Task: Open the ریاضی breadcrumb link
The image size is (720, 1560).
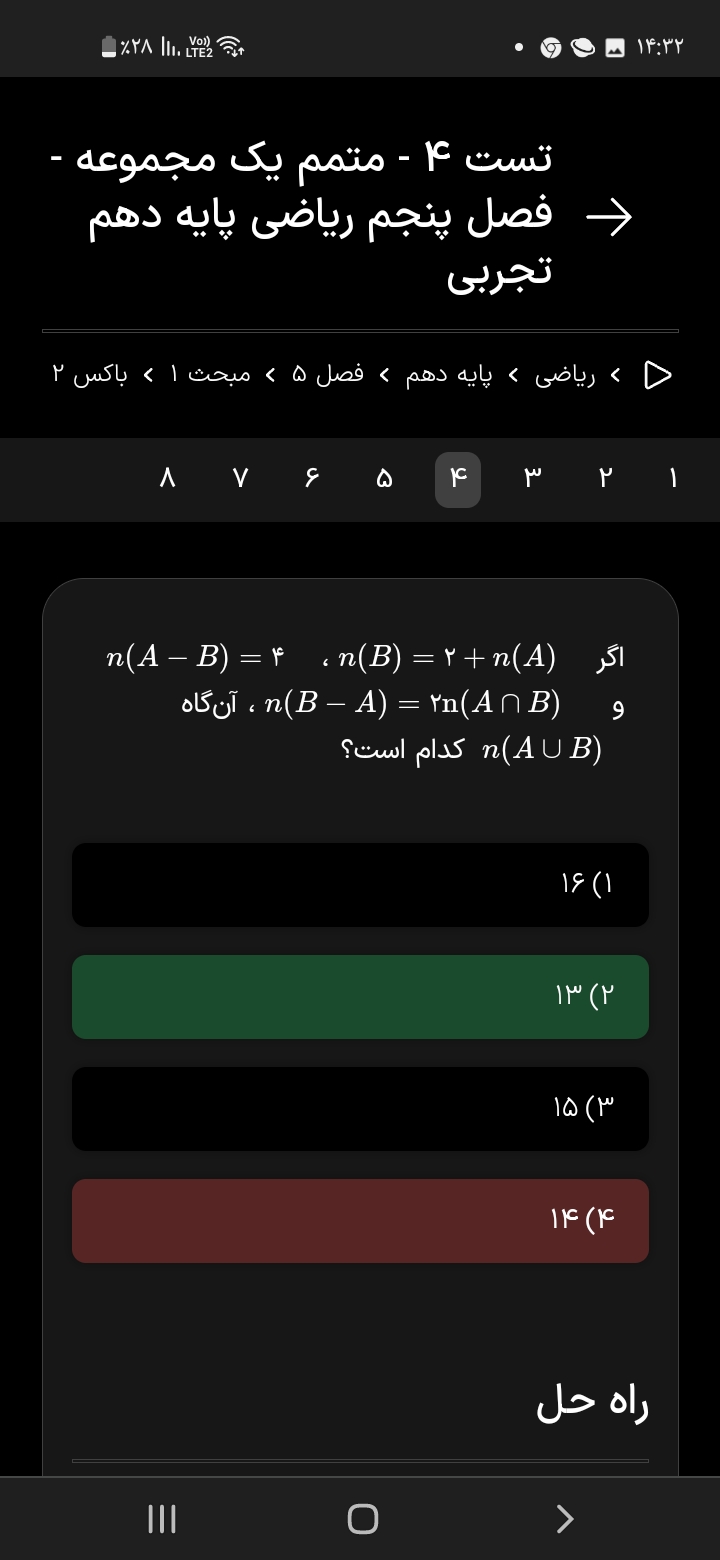Action: (564, 376)
